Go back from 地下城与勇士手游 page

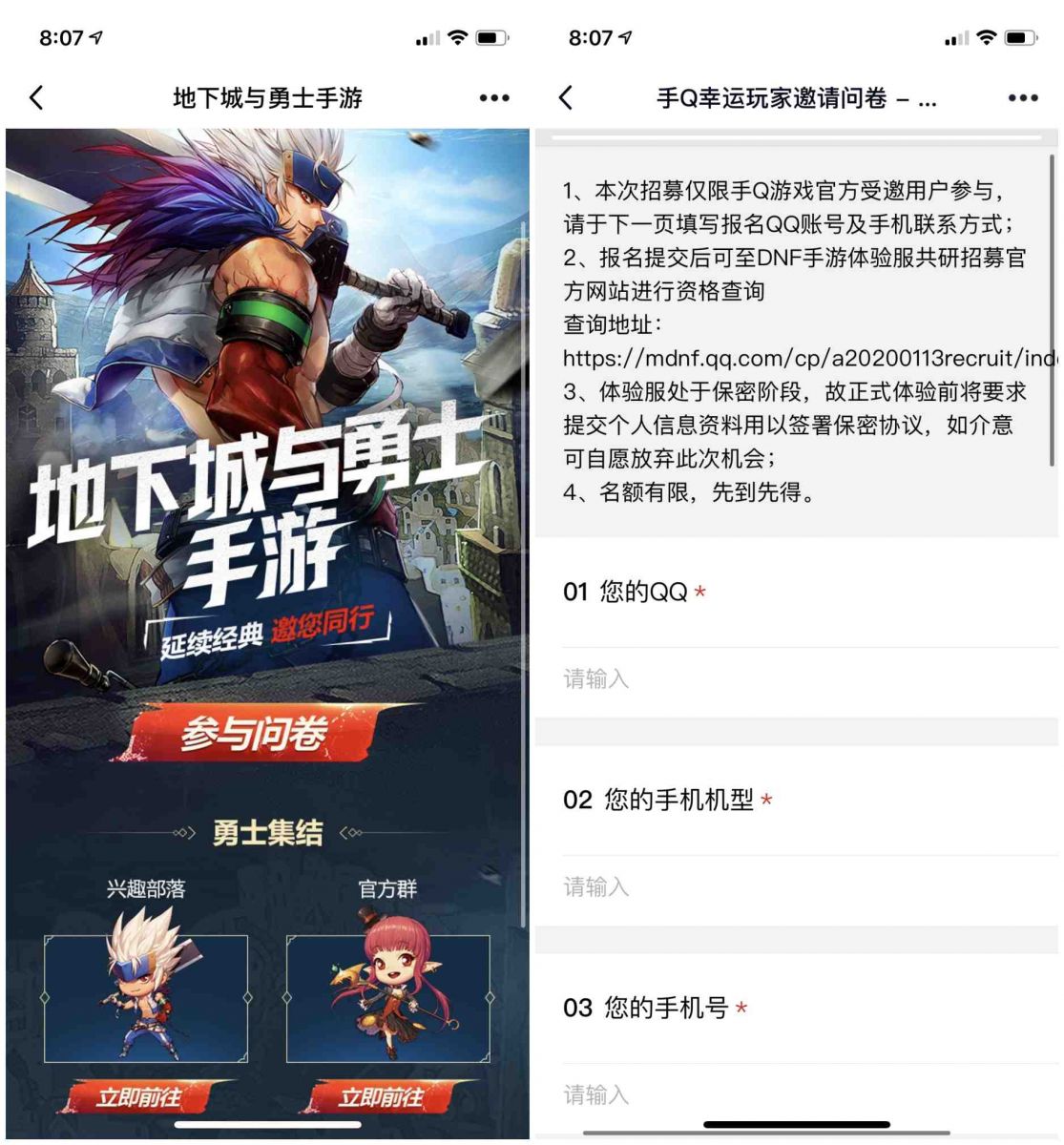click(x=36, y=97)
